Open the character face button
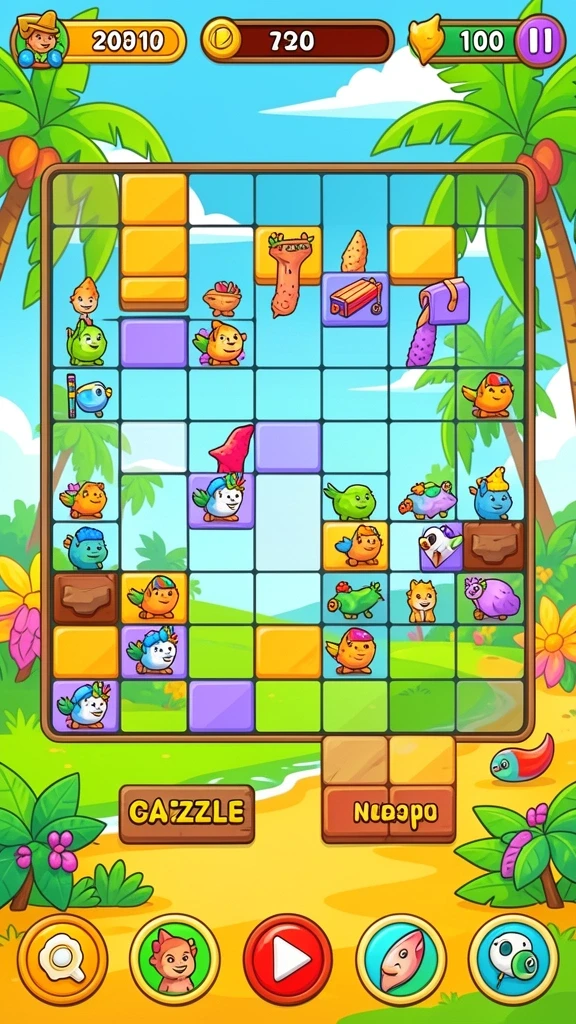576x1024 pixels. pos(175,959)
